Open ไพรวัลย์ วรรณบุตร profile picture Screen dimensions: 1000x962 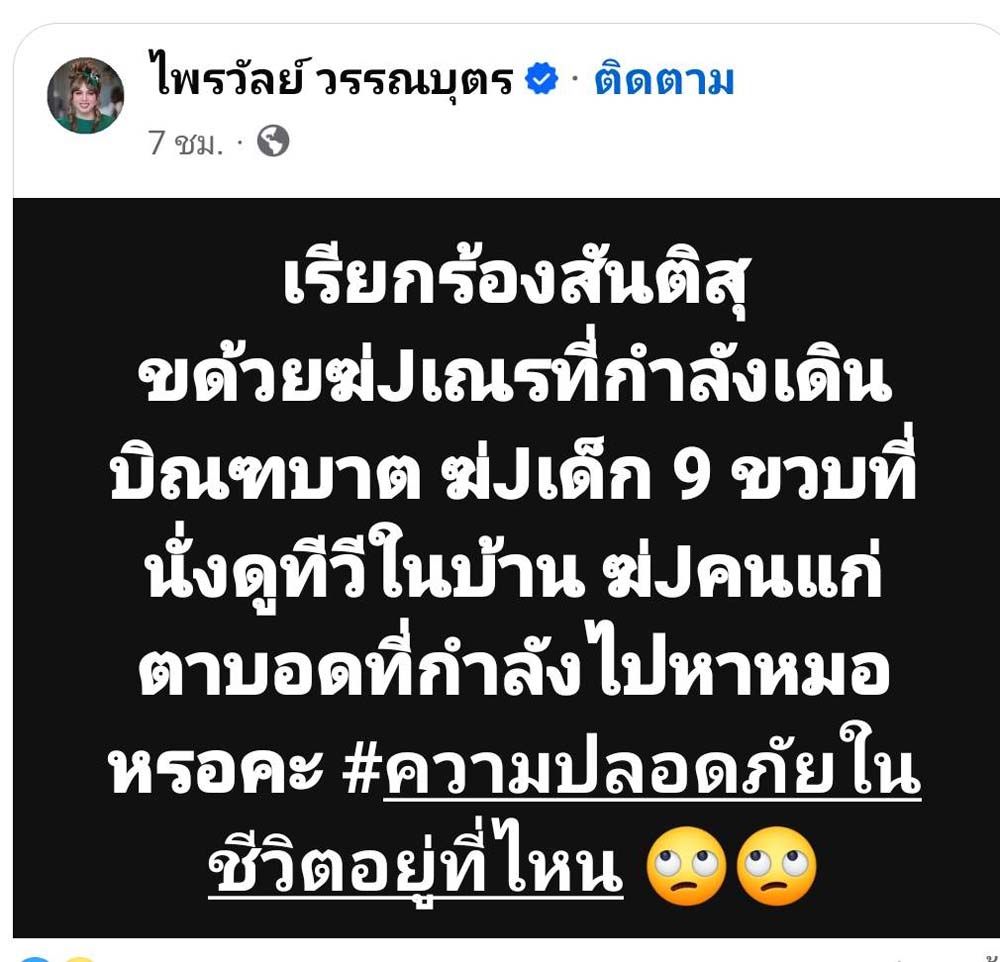(85, 96)
